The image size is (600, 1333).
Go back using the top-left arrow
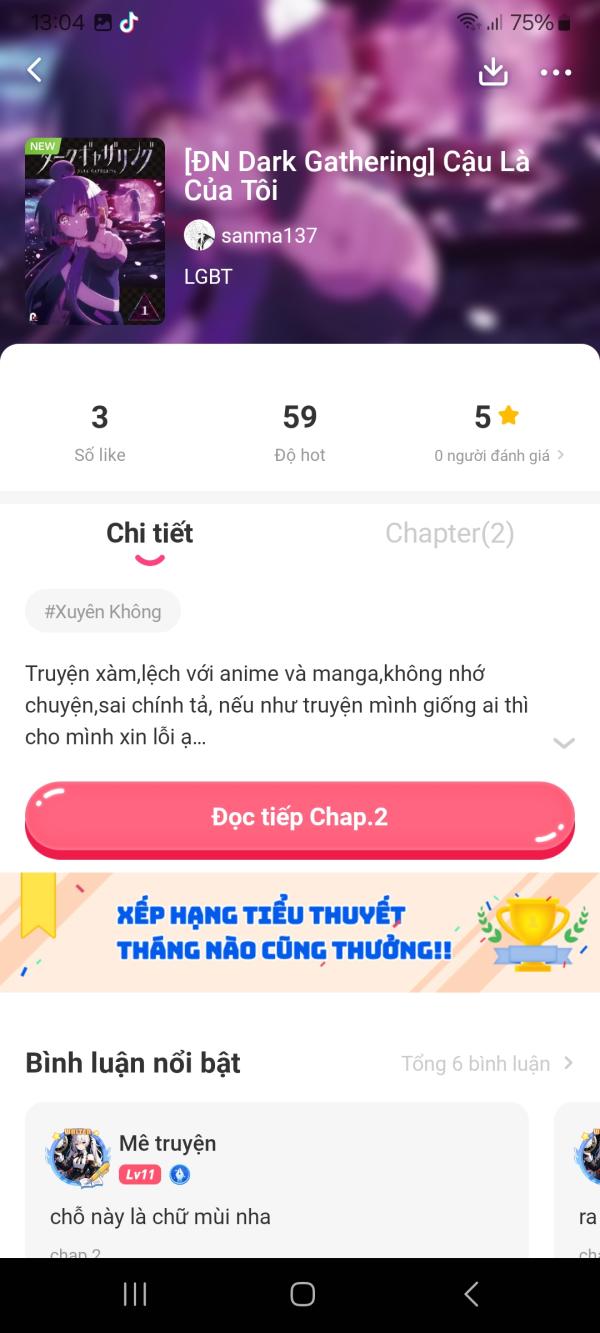tap(35, 69)
